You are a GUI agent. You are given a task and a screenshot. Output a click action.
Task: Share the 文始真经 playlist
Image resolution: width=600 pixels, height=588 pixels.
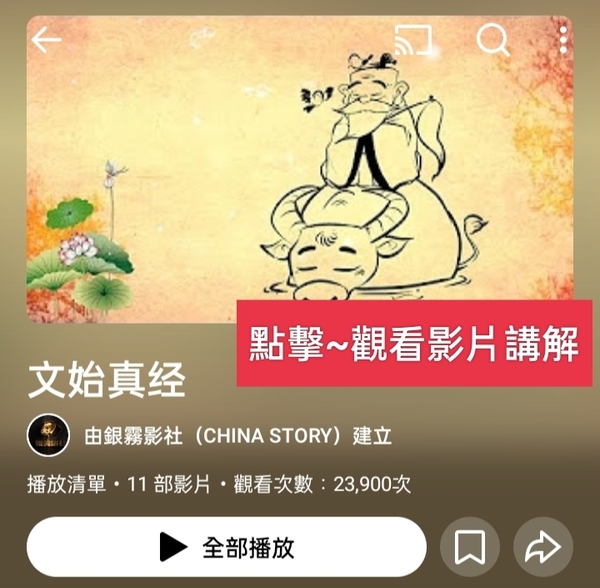coord(542,546)
